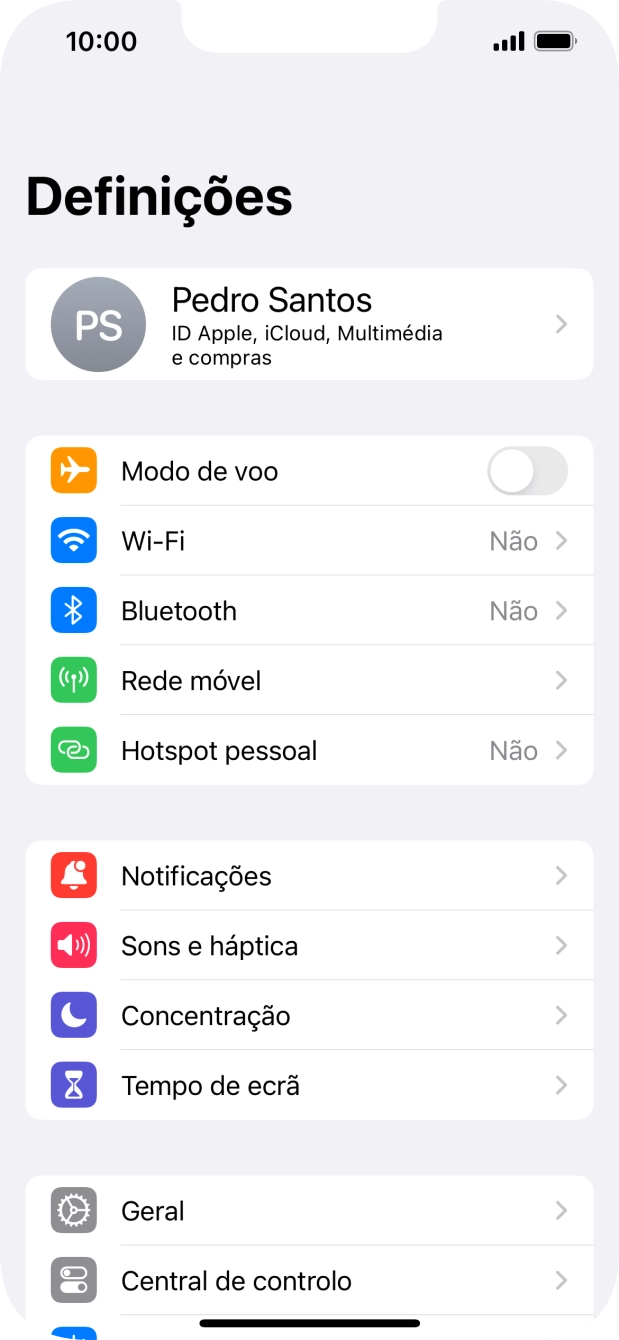Open Bluetooth settings
619x1340 pixels.
[x=309, y=611]
